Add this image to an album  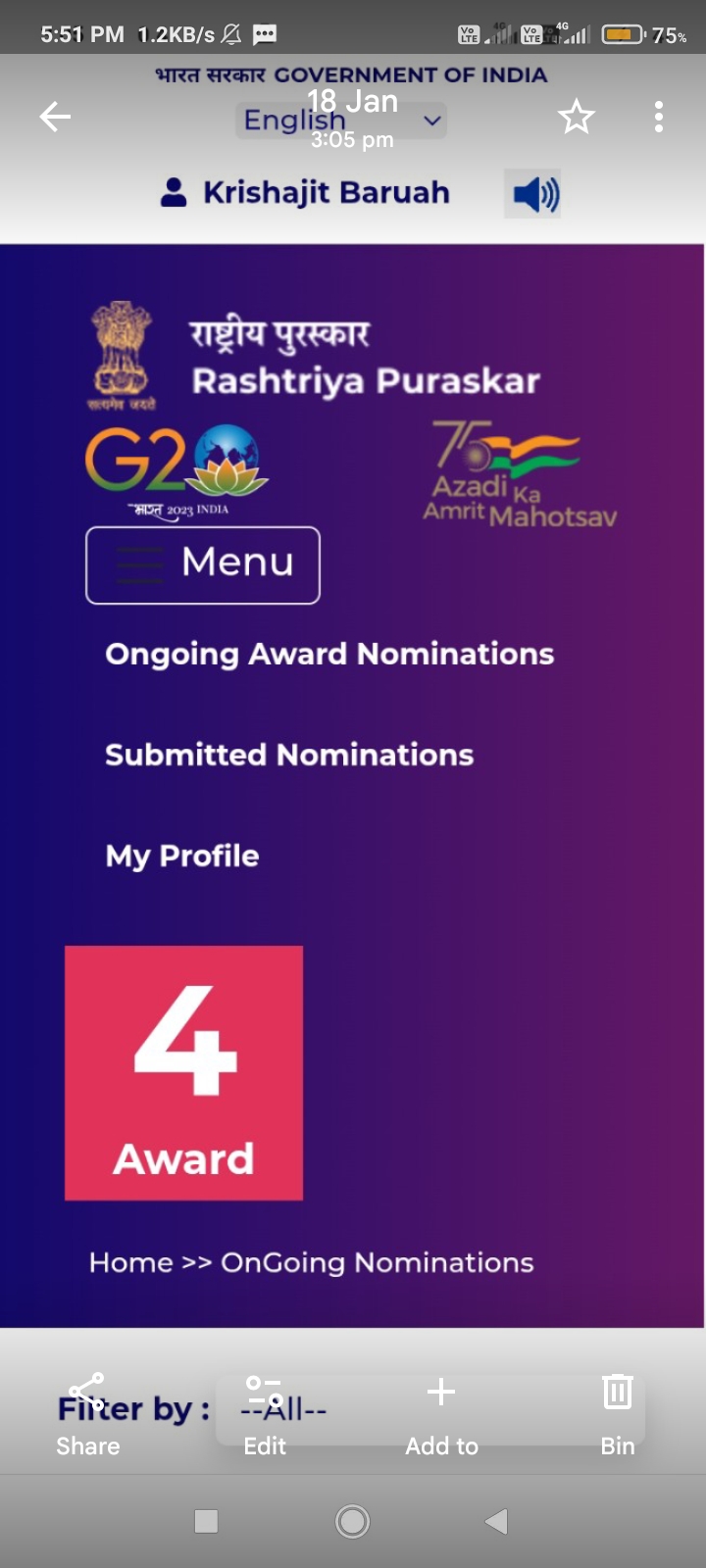click(441, 1414)
